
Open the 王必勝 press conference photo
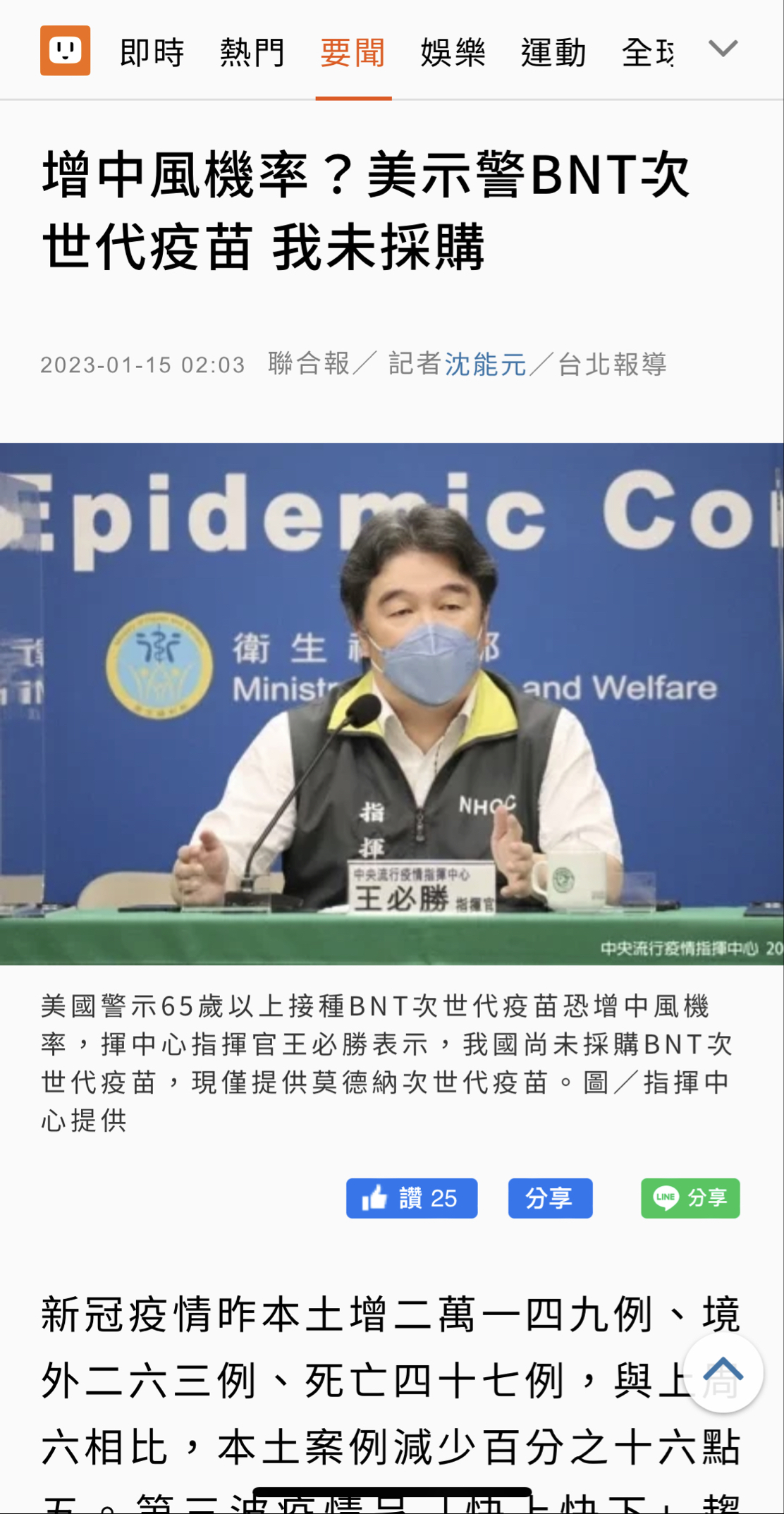392,704
